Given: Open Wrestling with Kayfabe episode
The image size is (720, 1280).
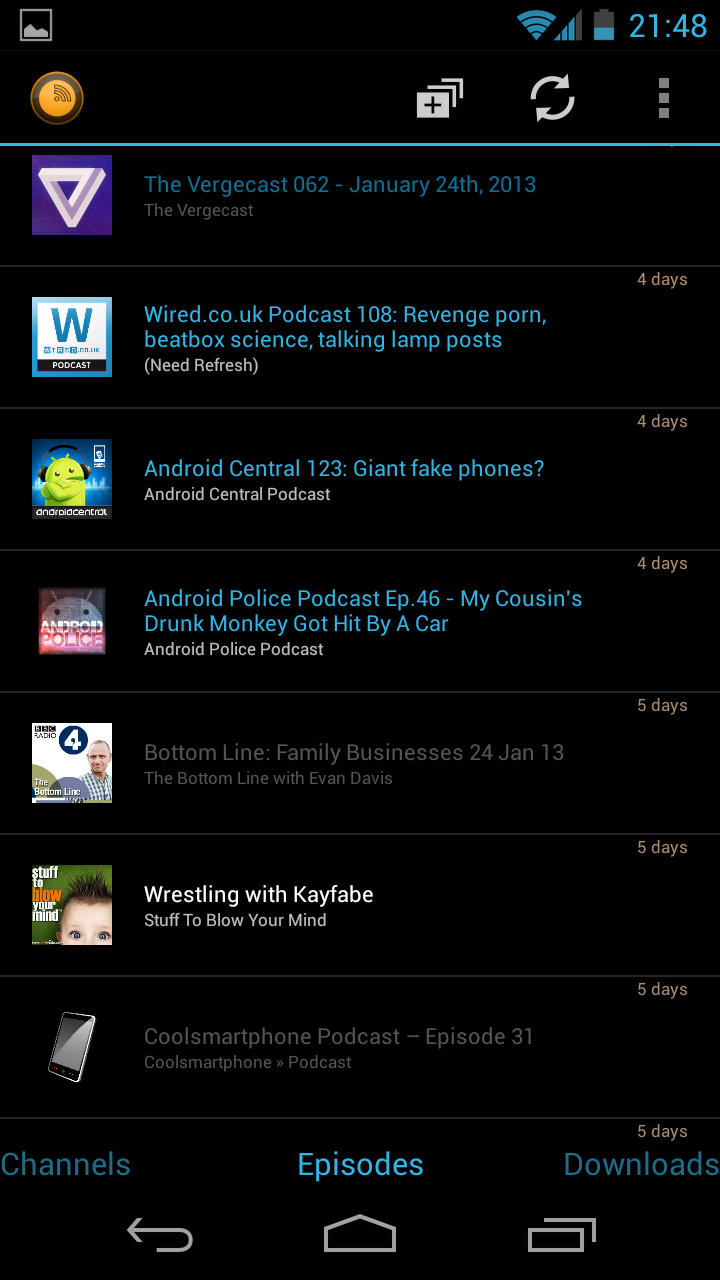Looking at the screenshot, I should click(x=360, y=905).
